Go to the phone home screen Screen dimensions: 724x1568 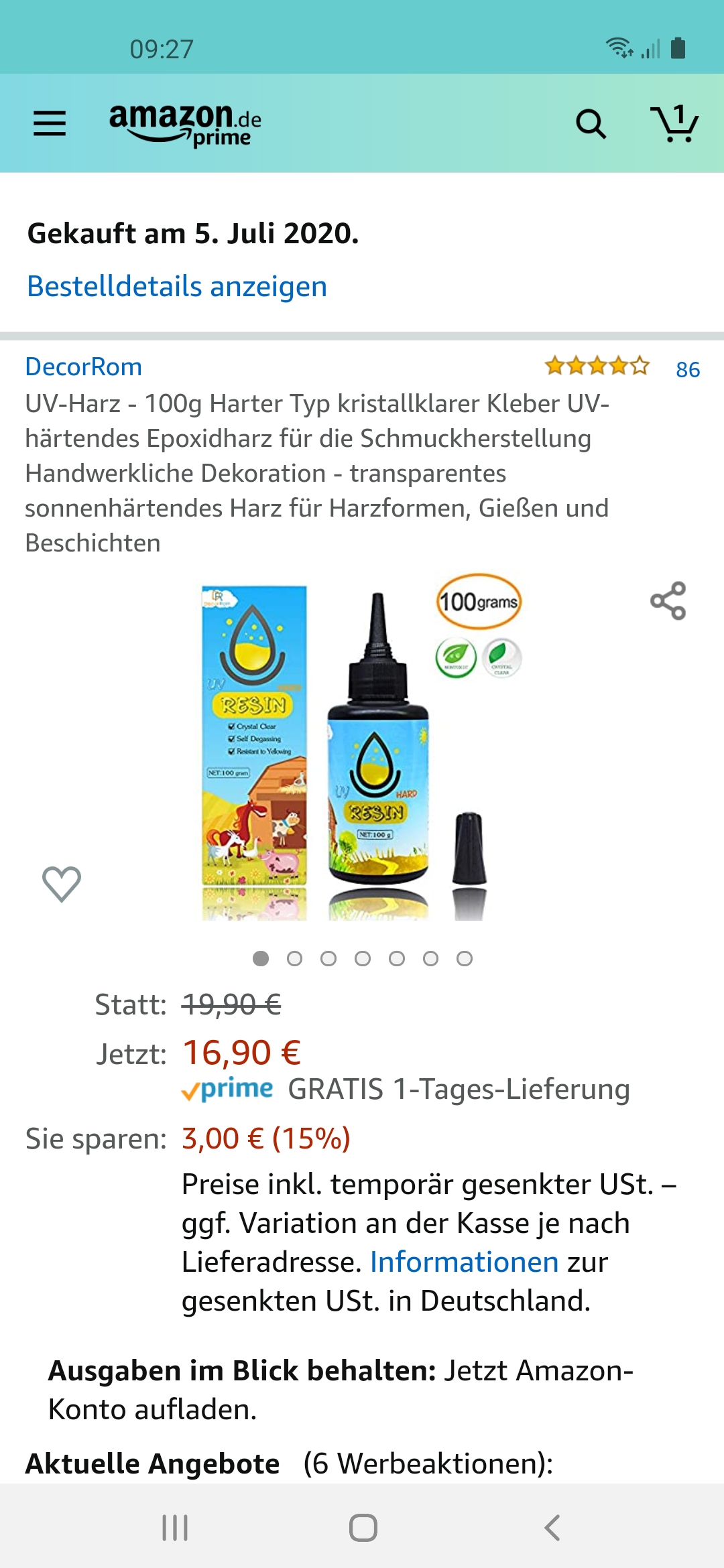pyautogui.click(x=363, y=1528)
